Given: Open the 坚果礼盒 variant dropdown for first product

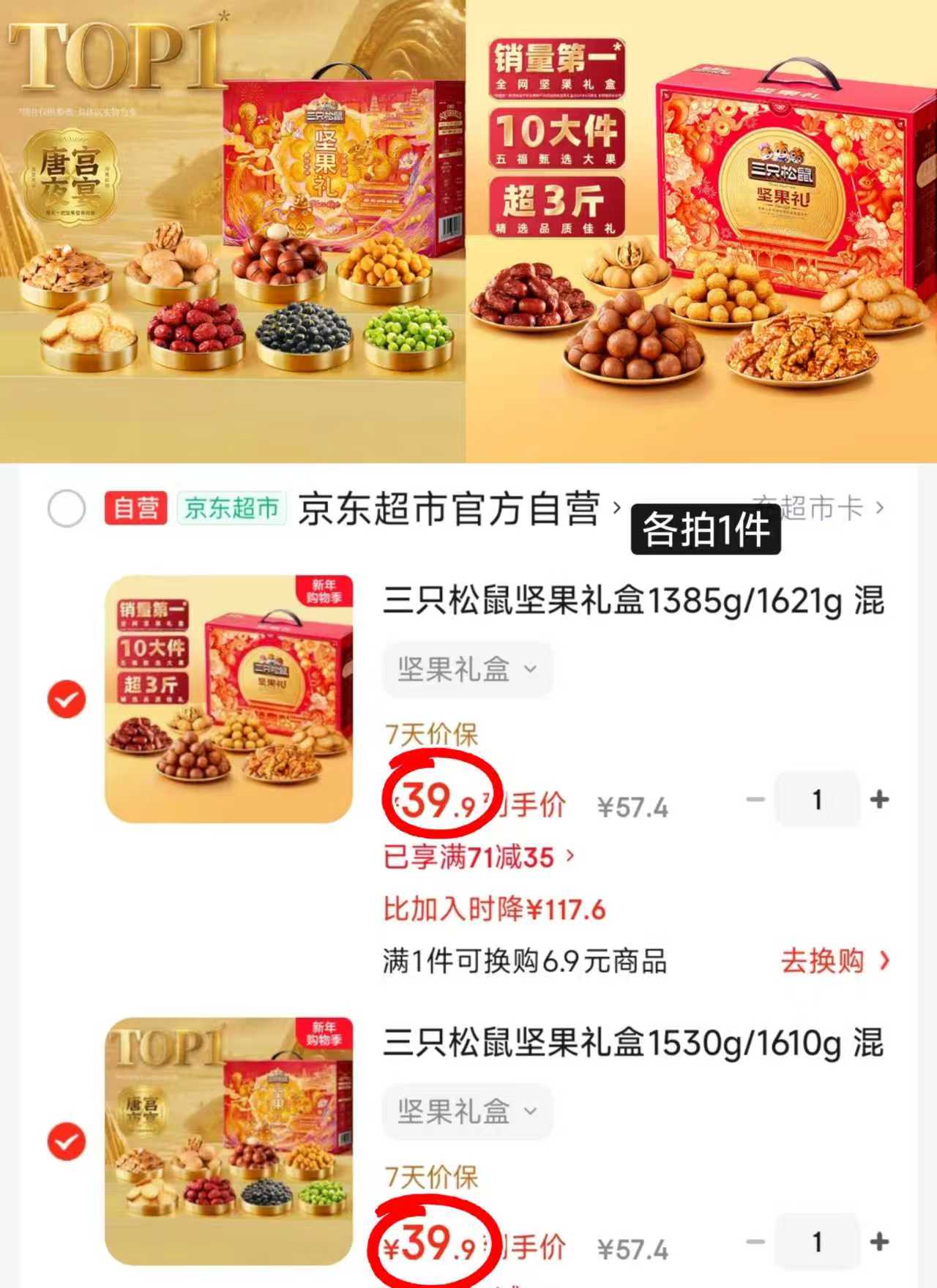Looking at the screenshot, I should tap(466, 668).
